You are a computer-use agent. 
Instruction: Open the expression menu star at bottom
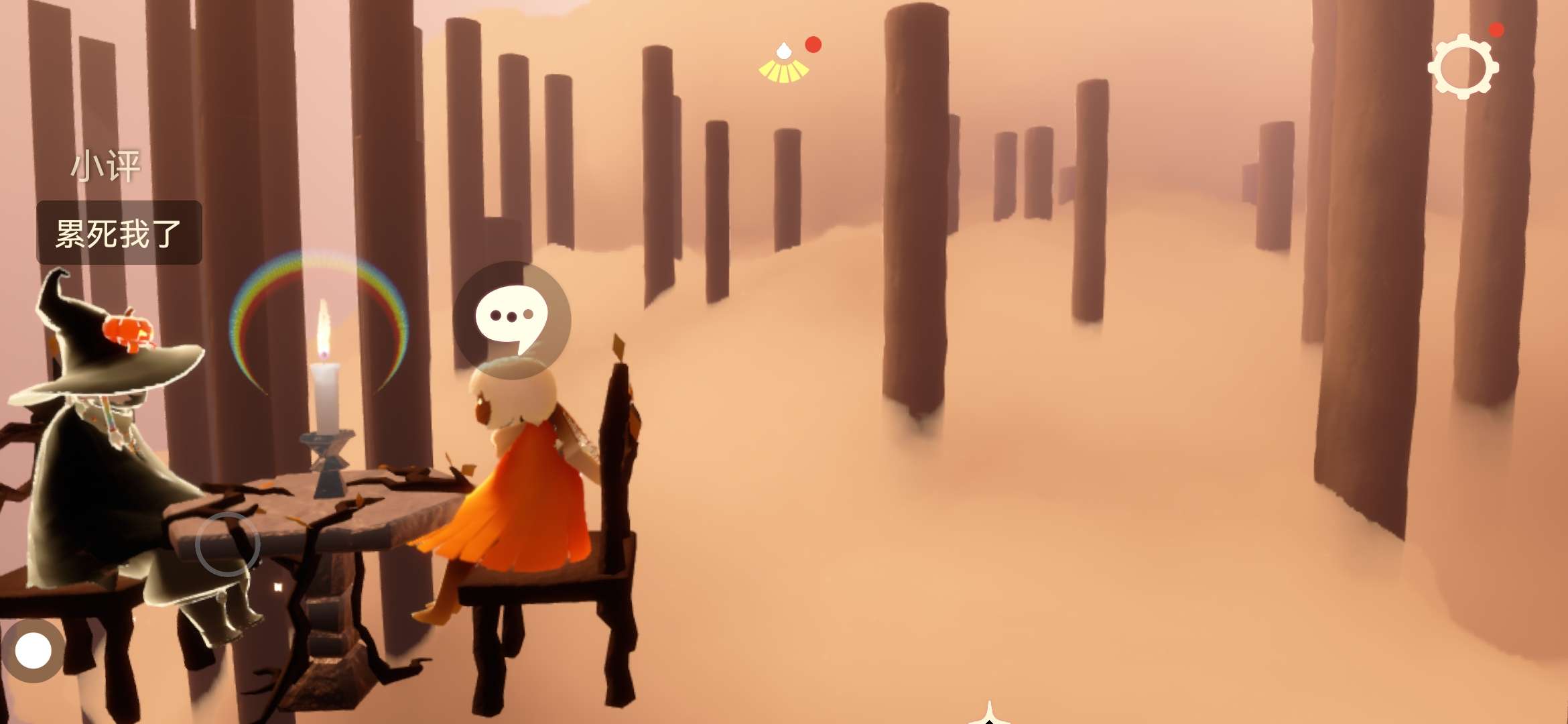pyautogui.click(x=989, y=715)
